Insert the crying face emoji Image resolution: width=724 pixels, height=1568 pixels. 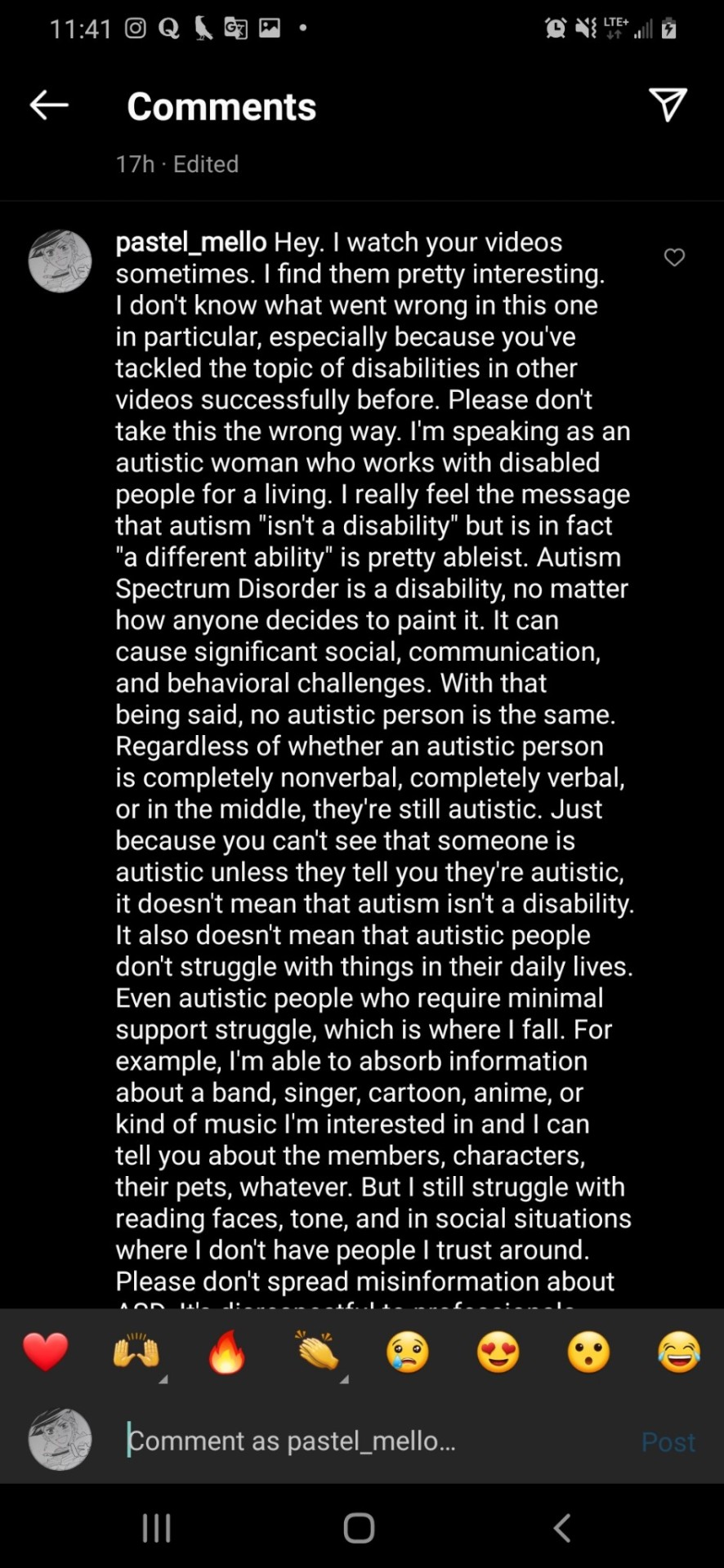click(x=408, y=1352)
